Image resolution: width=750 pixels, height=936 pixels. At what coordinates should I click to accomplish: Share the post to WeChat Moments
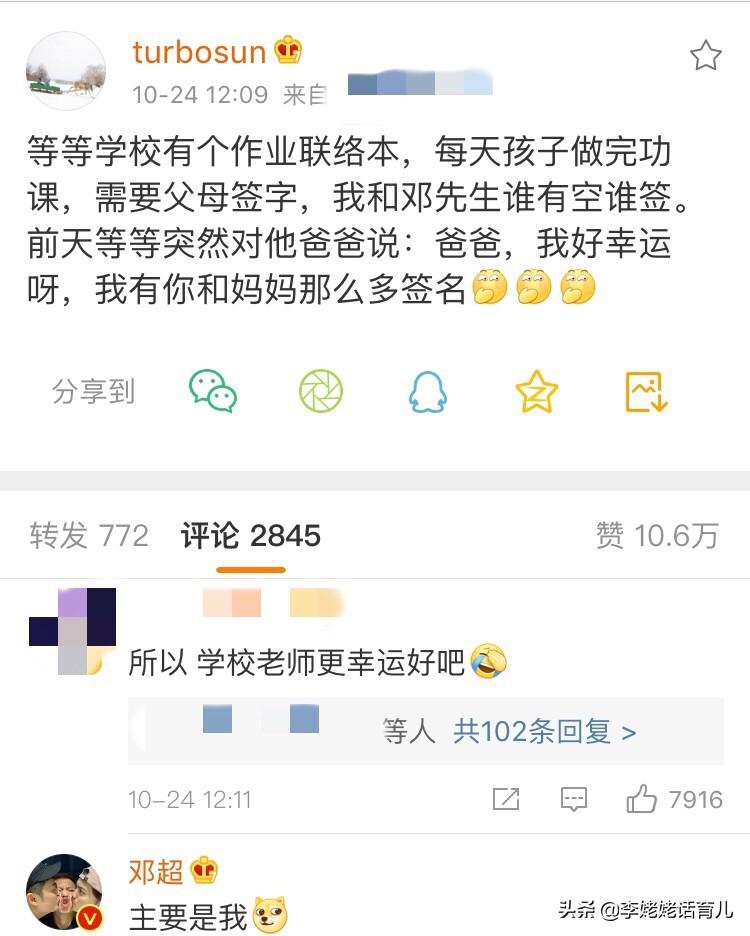(320, 392)
